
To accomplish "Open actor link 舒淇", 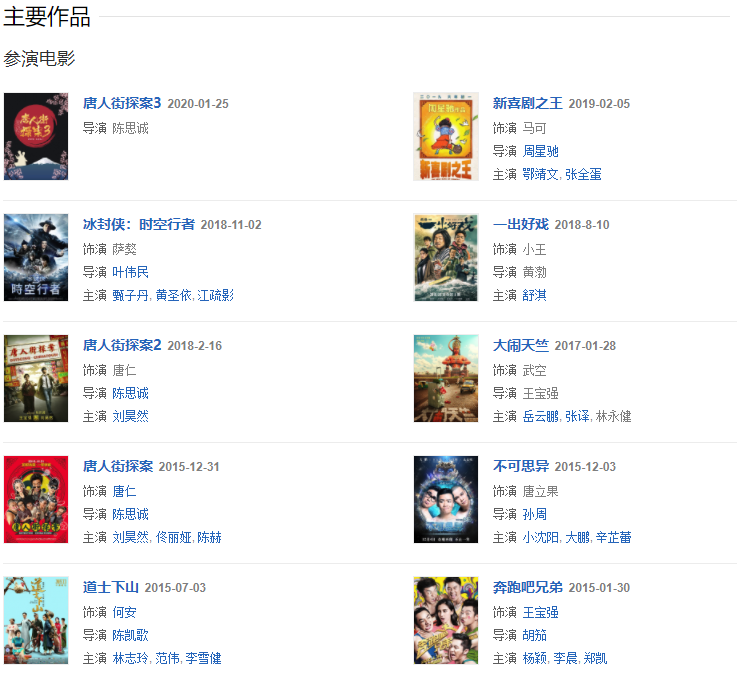I will pos(534,295).
